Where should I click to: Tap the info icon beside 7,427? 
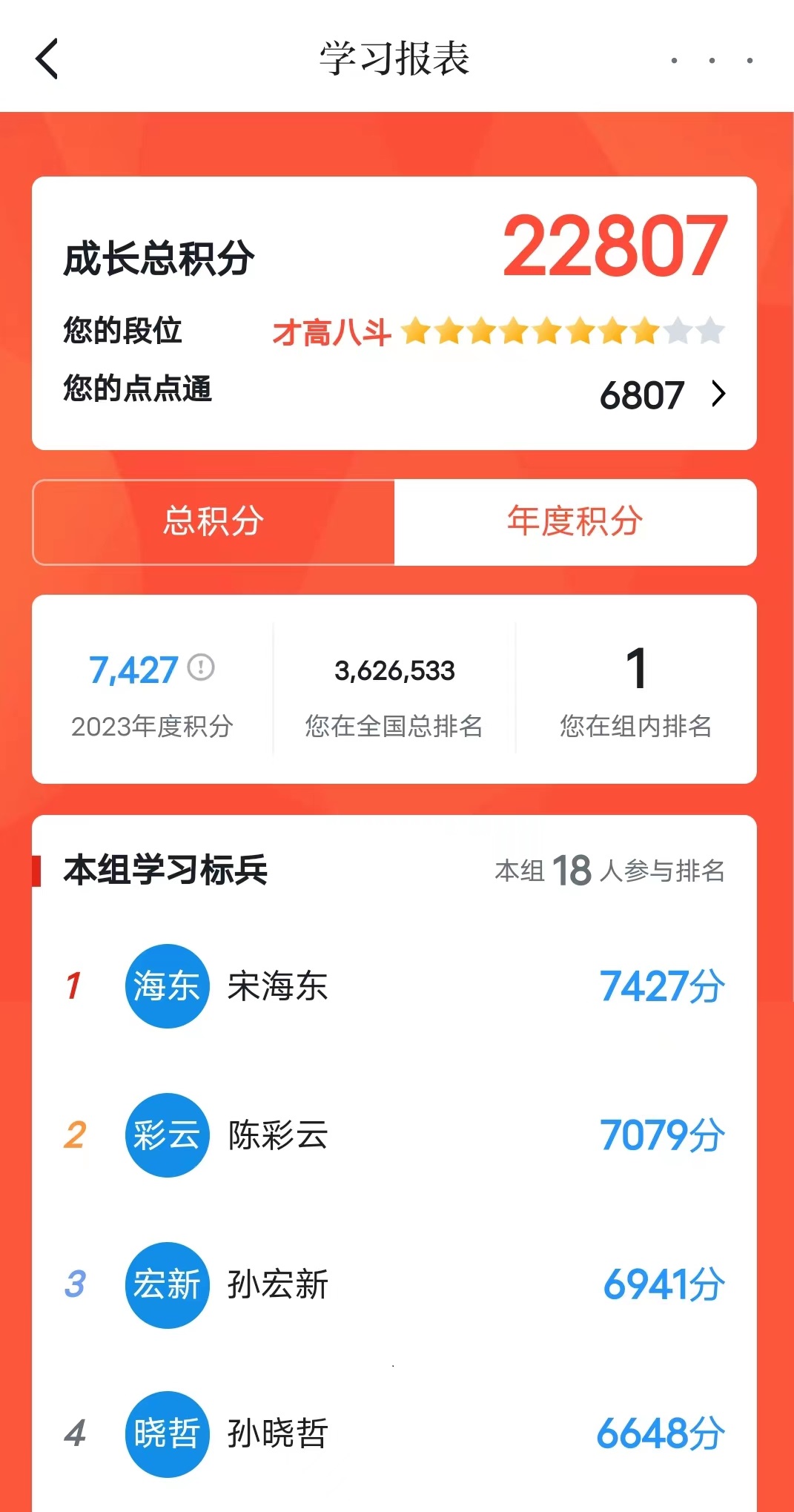click(x=201, y=667)
